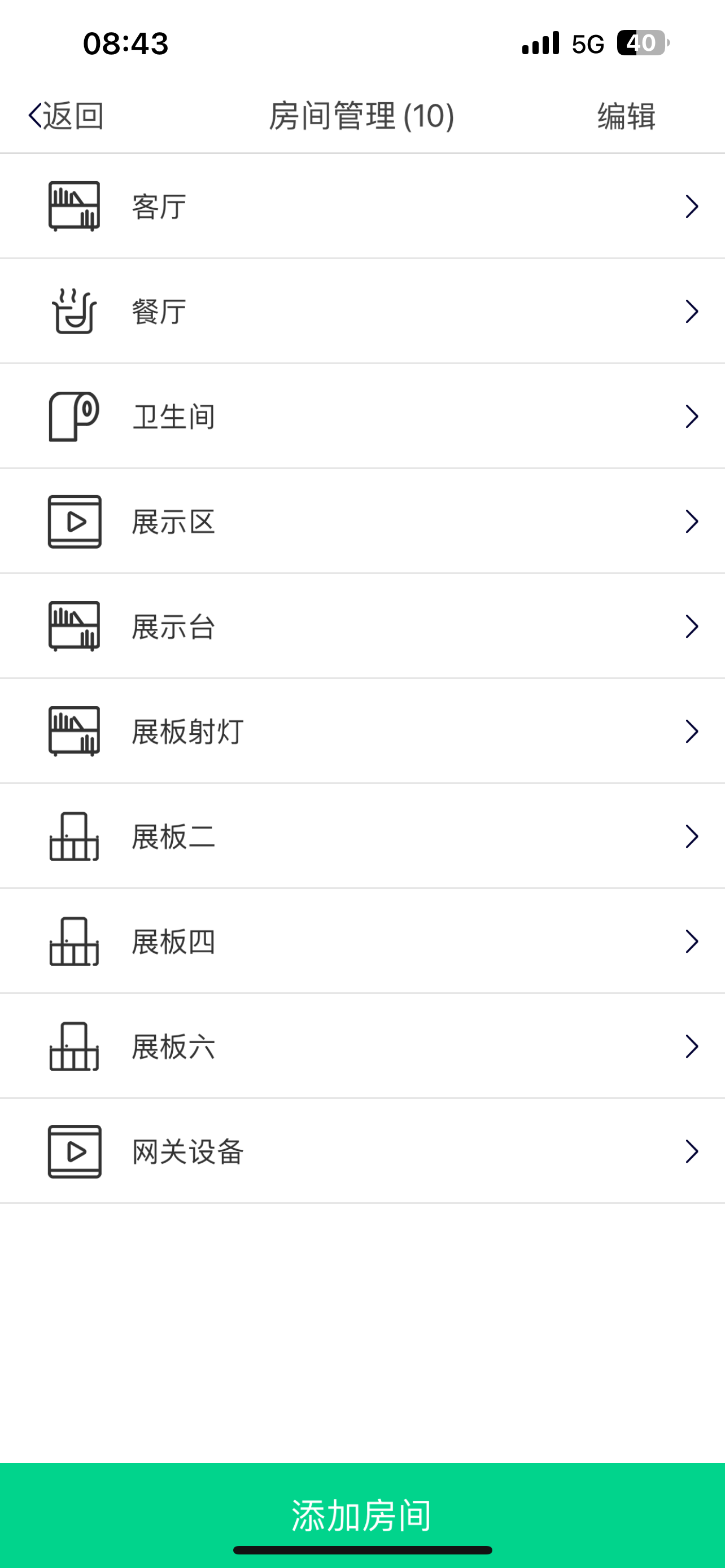Tap 编辑 to edit the room list
The image size is (725, 1568).
click(626, 116)
